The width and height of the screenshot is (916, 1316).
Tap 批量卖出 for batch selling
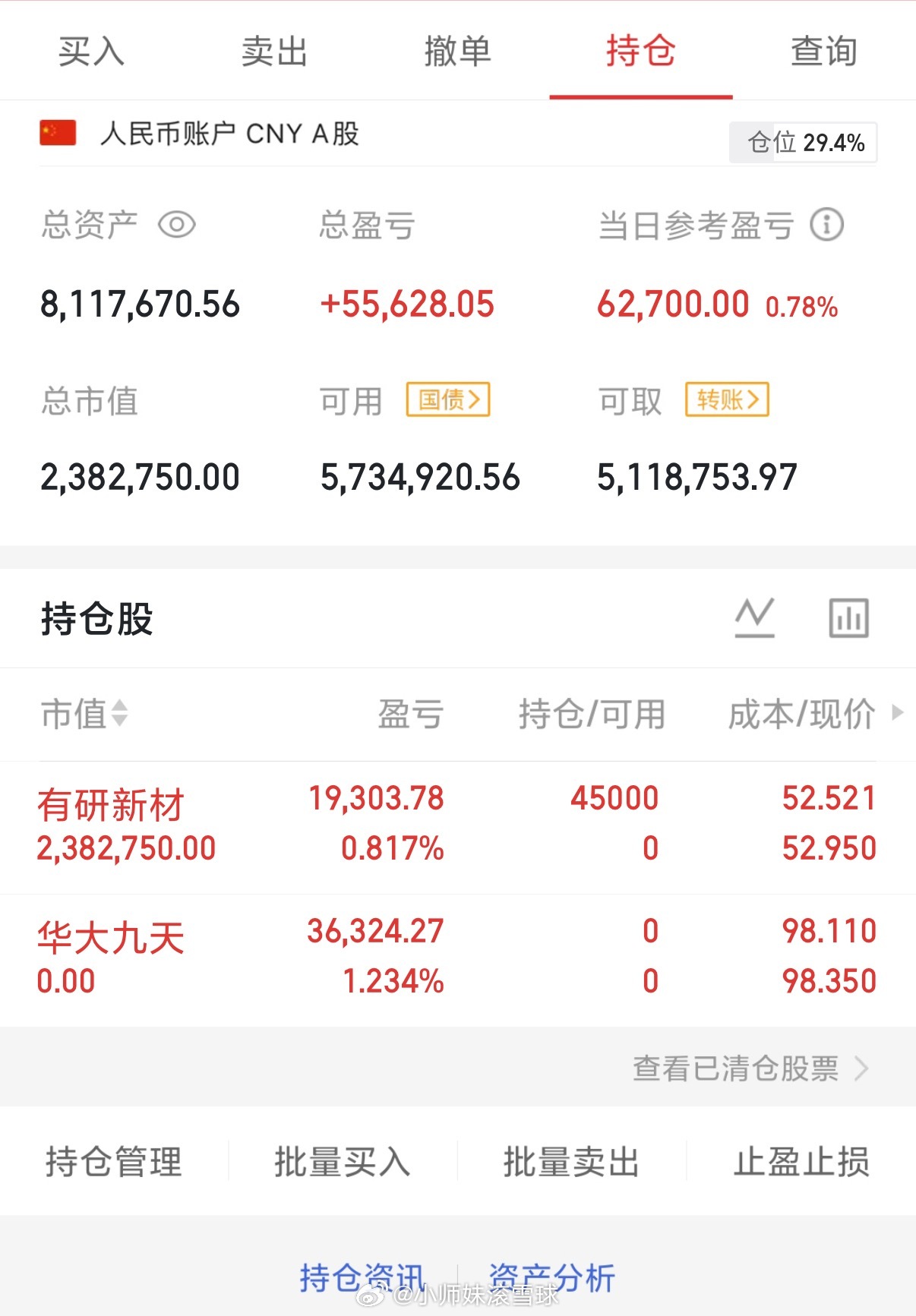[572, 1161]
